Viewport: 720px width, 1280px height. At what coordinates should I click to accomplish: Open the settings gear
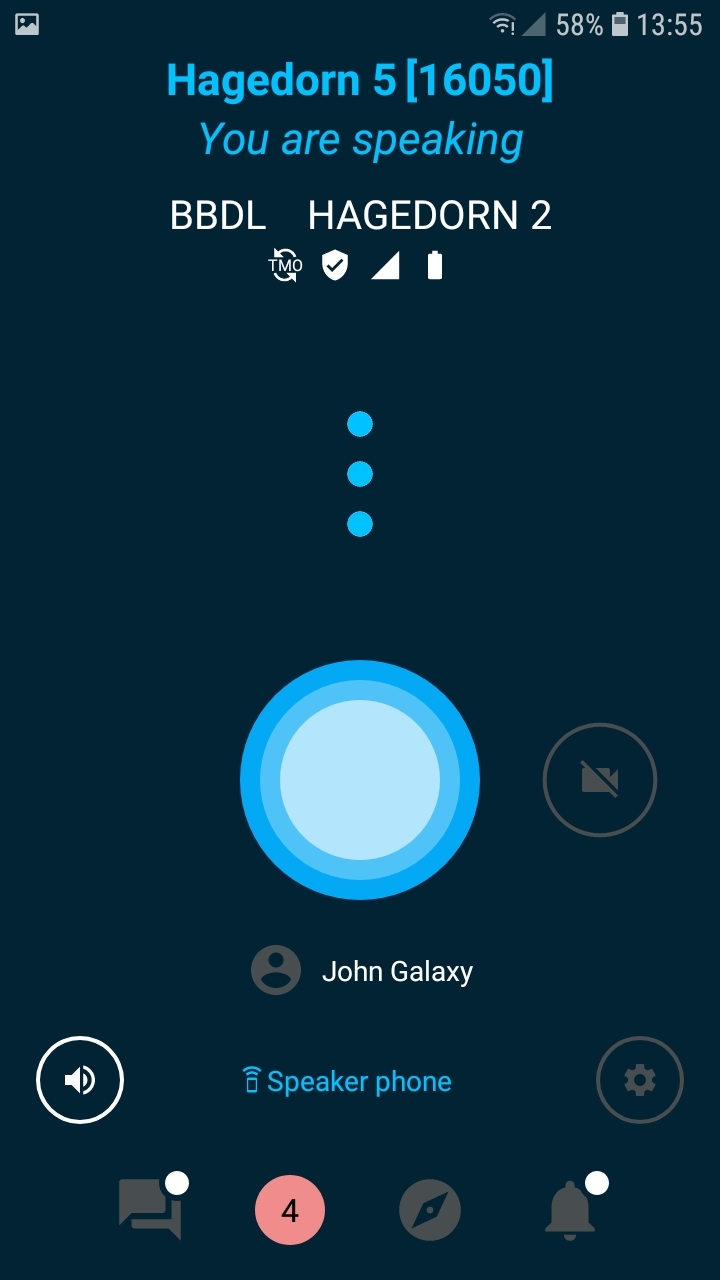640,1080
